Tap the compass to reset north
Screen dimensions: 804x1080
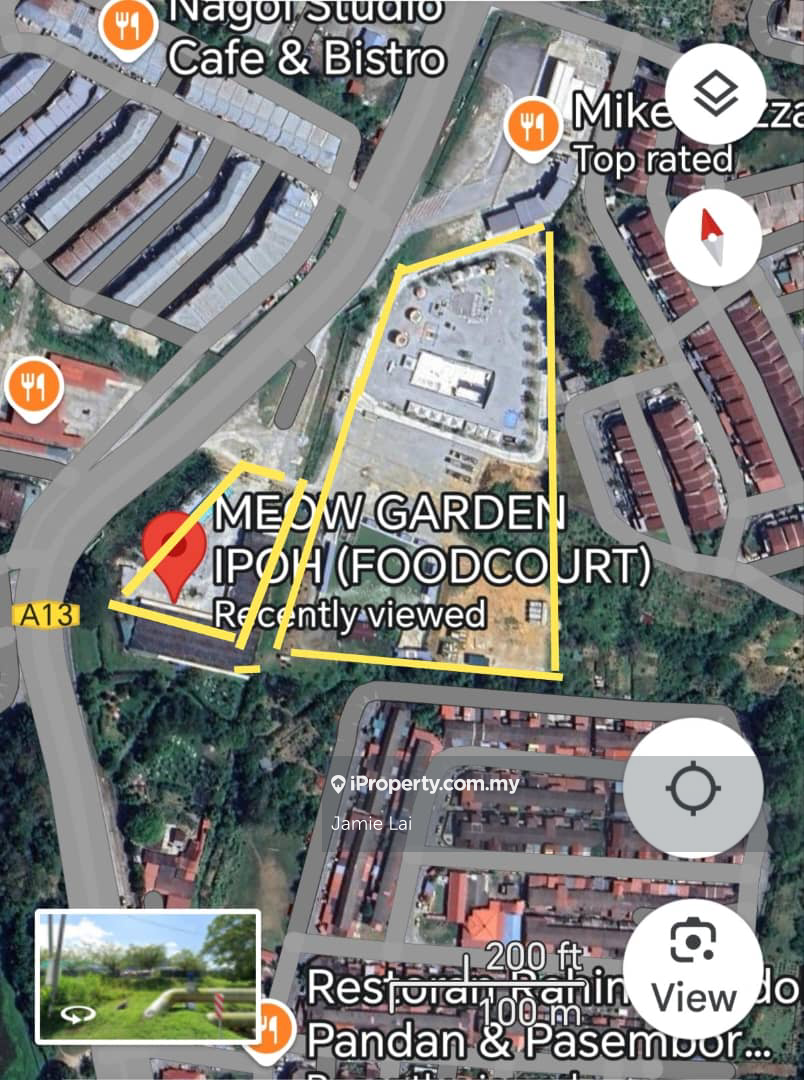[712, 238]
